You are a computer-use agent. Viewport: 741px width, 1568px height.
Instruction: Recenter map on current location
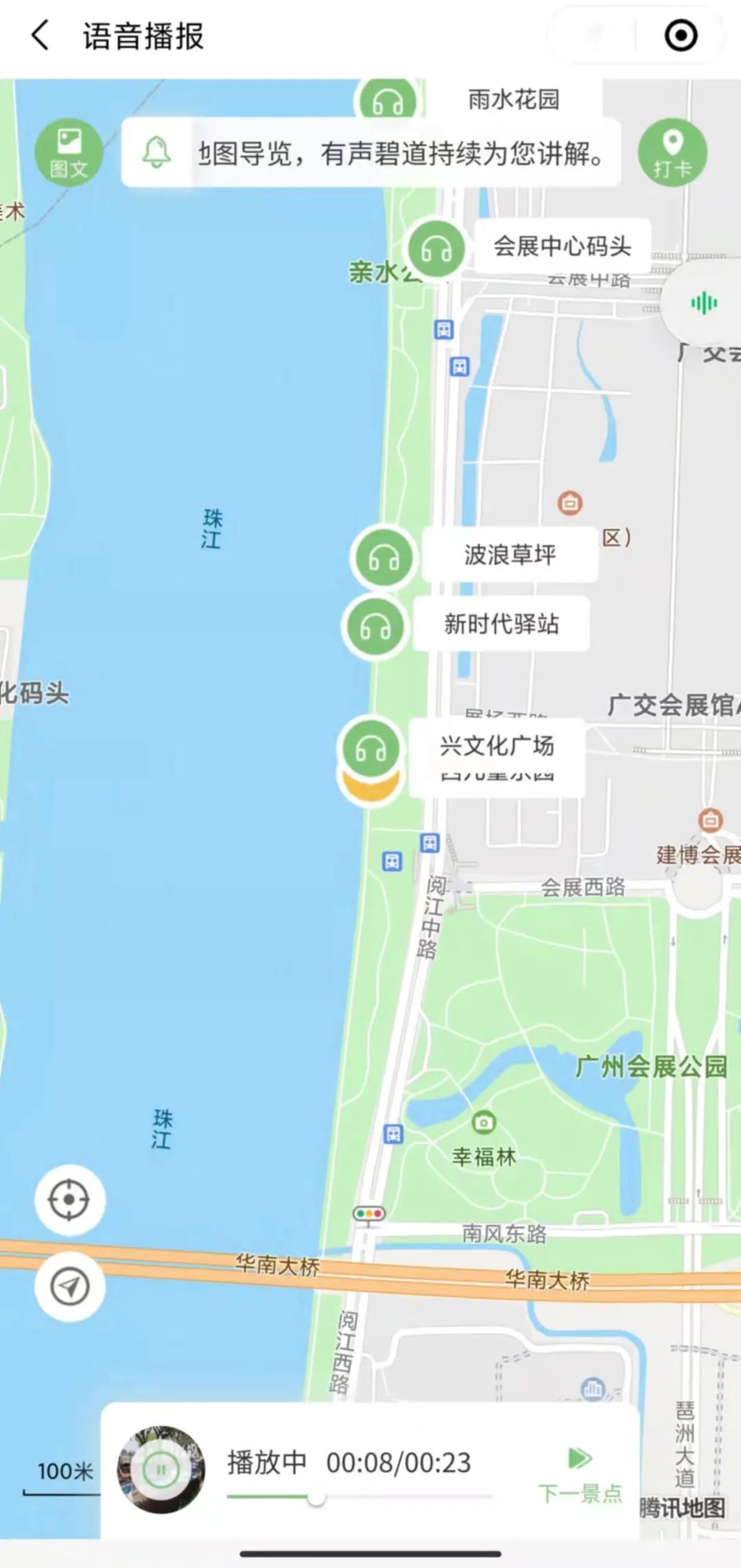click(x=69, y=1200)
